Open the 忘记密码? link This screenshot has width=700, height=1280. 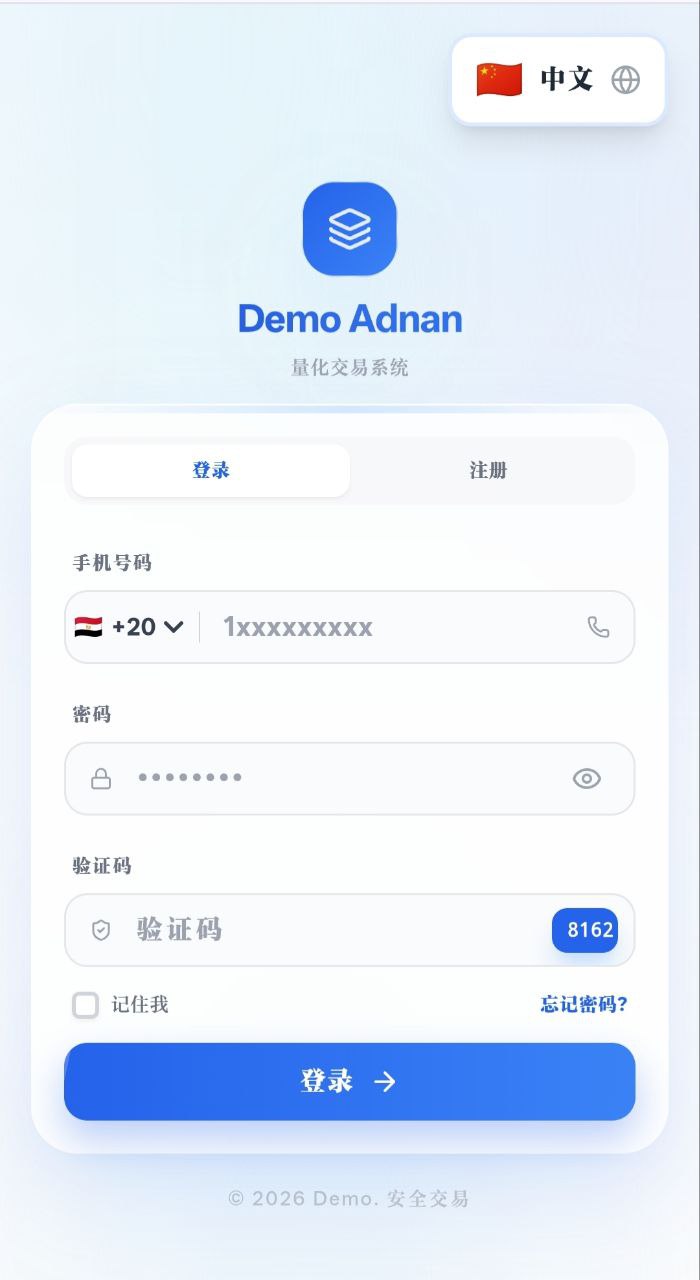tap(584, 1004)
